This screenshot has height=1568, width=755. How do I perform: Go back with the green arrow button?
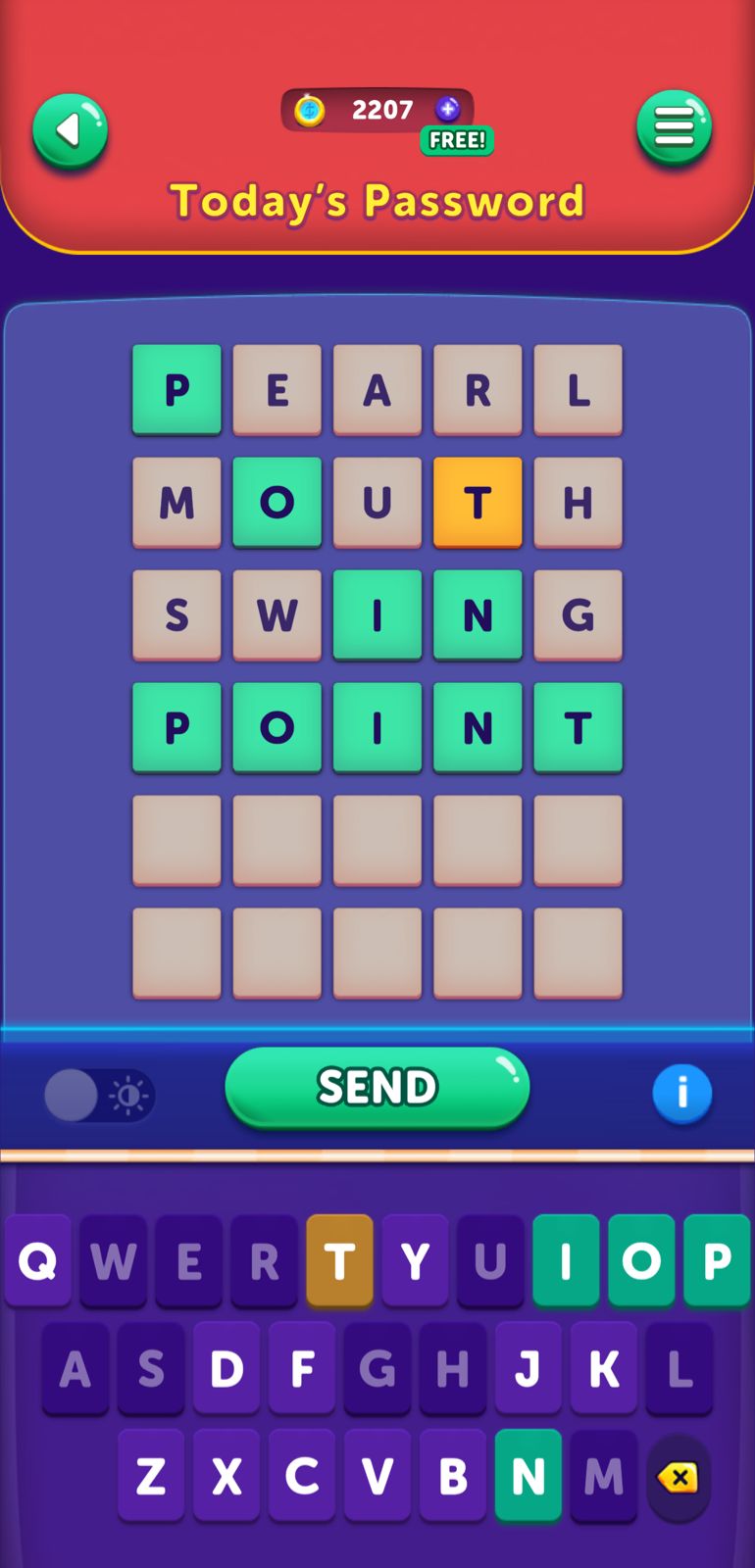pos(70,130)
